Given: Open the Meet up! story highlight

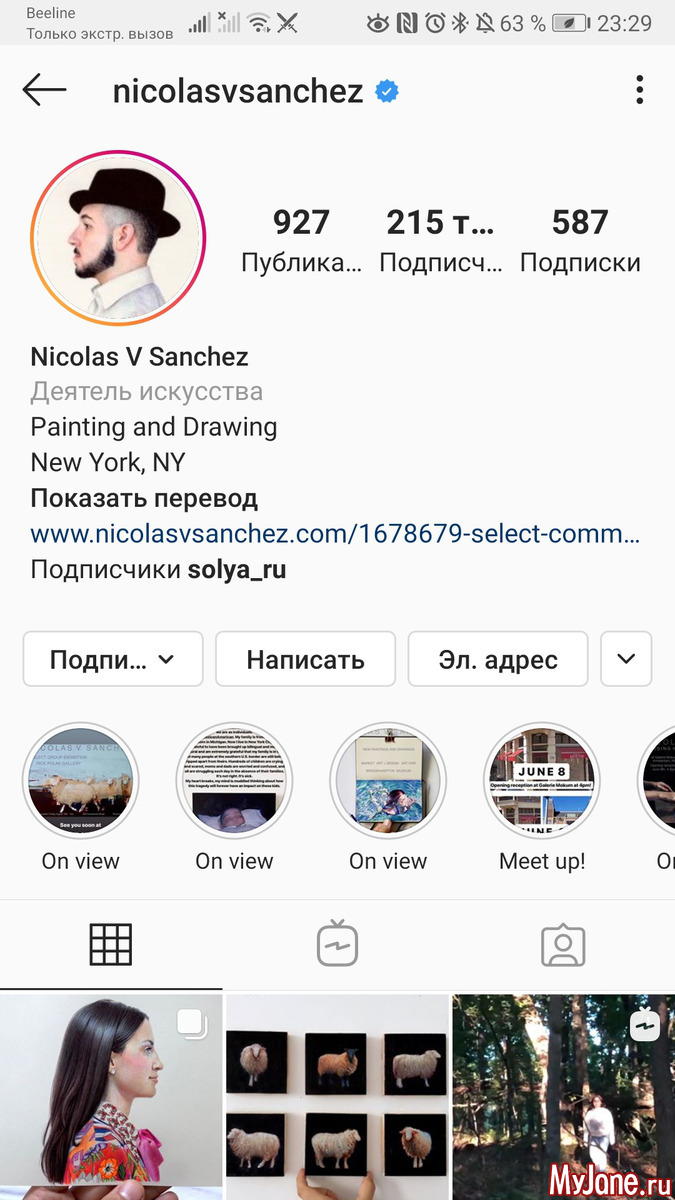Looking at the screenshot, I should pos(542,781).
